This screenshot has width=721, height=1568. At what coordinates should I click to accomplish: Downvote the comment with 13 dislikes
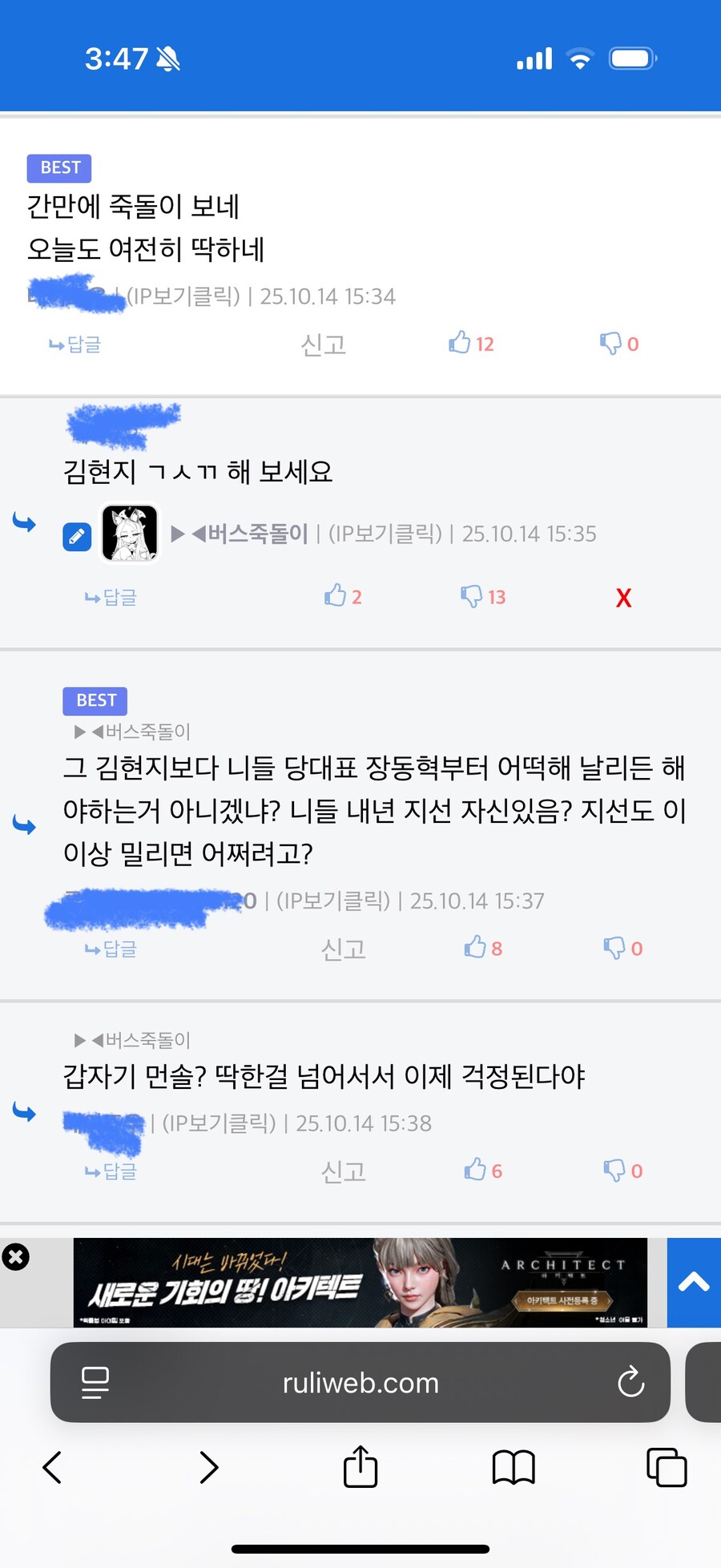tap(483, 596)
